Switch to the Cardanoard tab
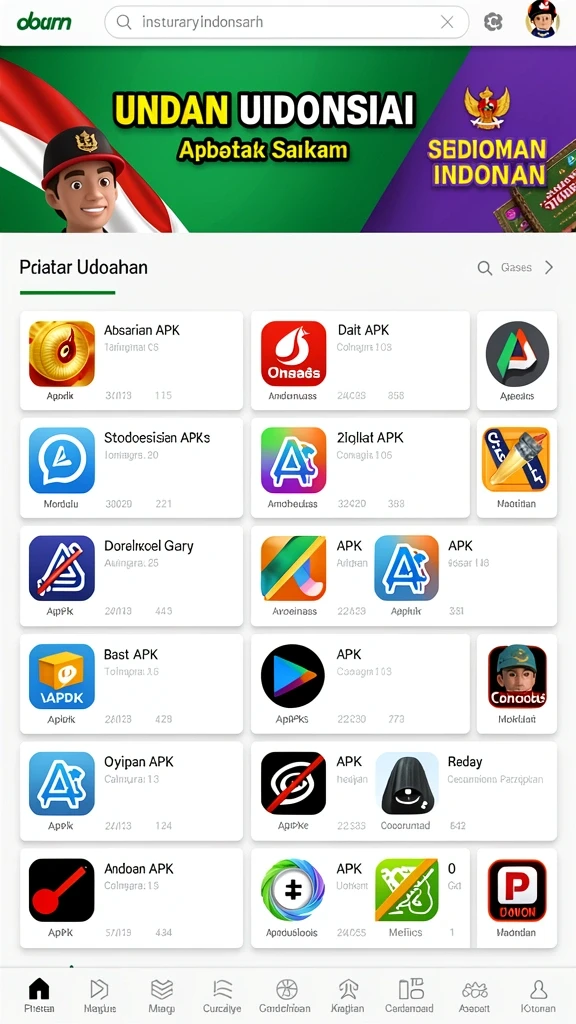This screenshot has width=576, height=1024. [411, 996]
